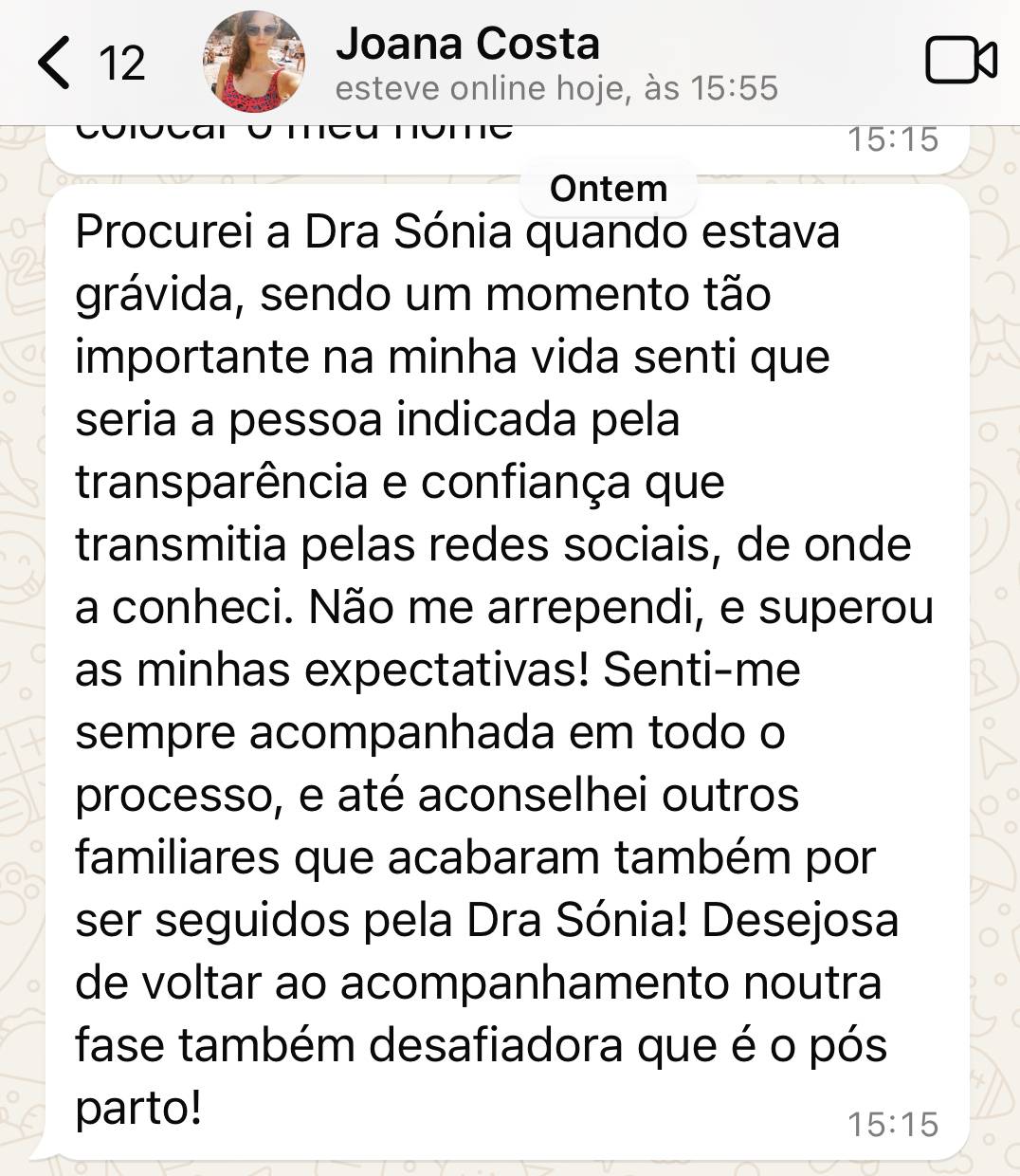The width and height of the screenshot is (1020, 1176).
Task: Start a video call with Joana Costa
Action: 959,62
